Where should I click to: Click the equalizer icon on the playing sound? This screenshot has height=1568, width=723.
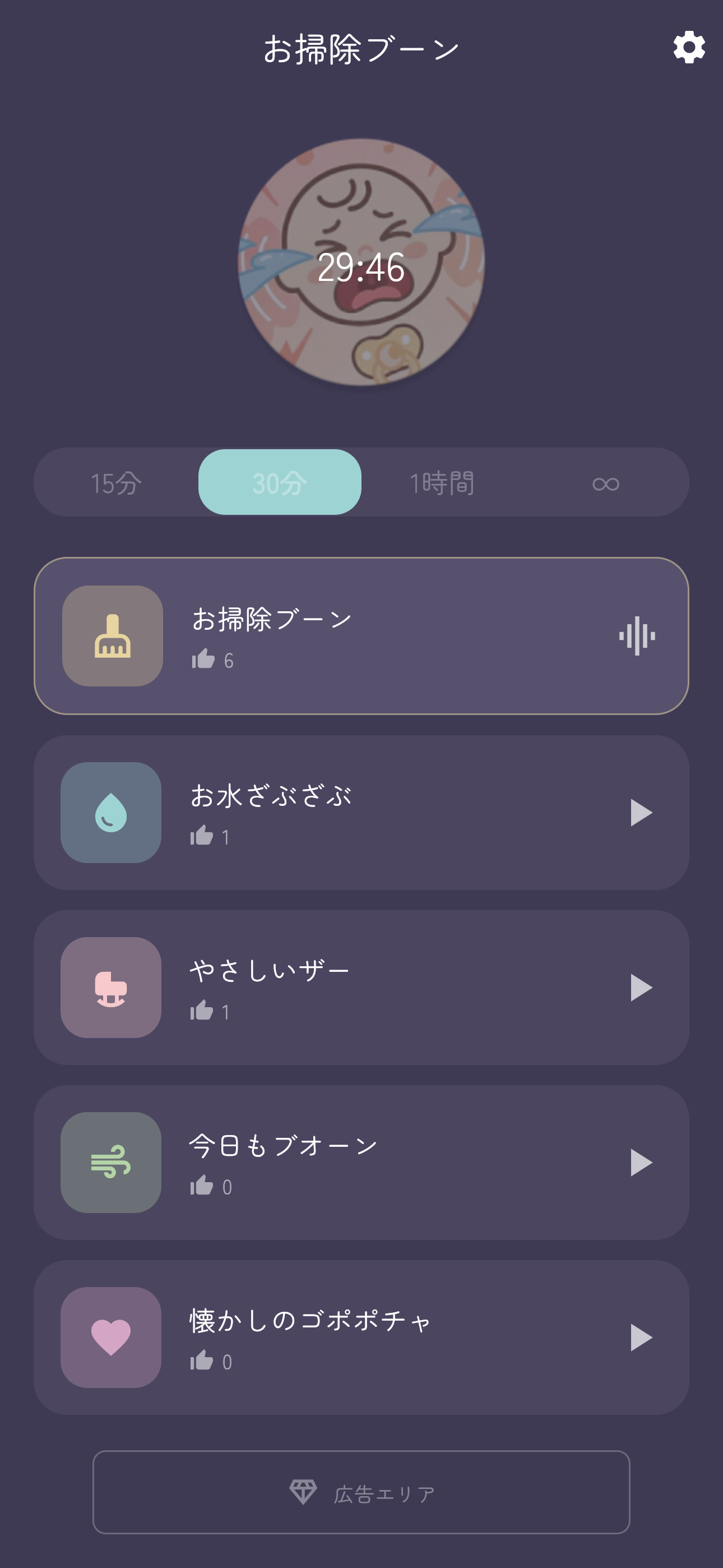(637, 635)
